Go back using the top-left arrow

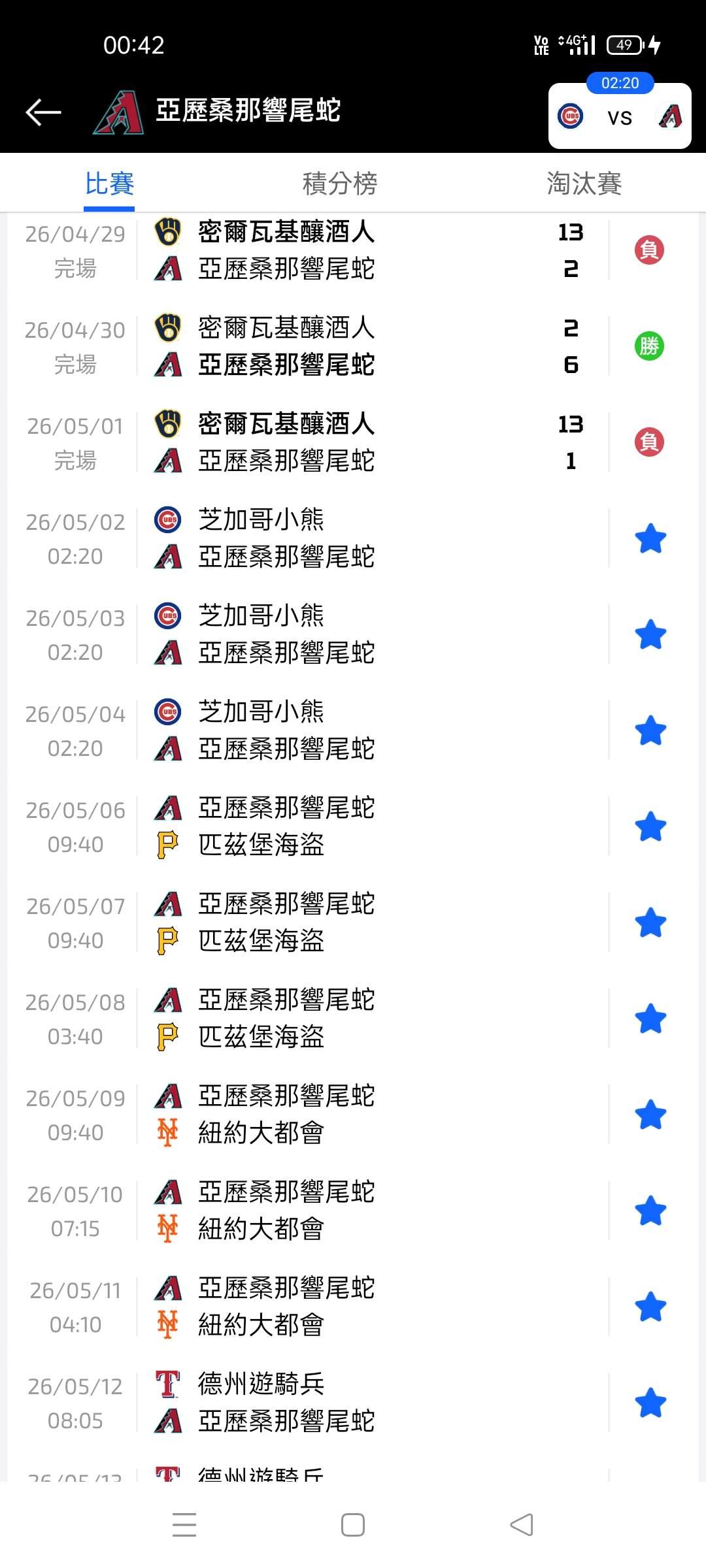(43, 112)
